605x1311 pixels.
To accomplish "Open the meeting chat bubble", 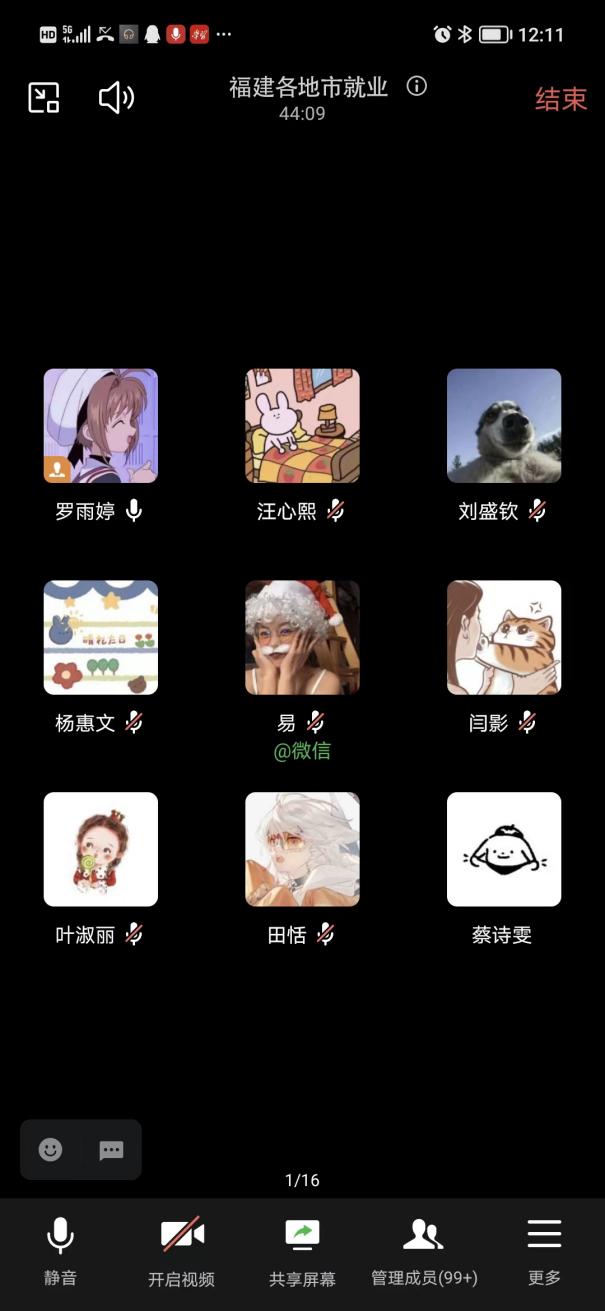I will 111,1150.
